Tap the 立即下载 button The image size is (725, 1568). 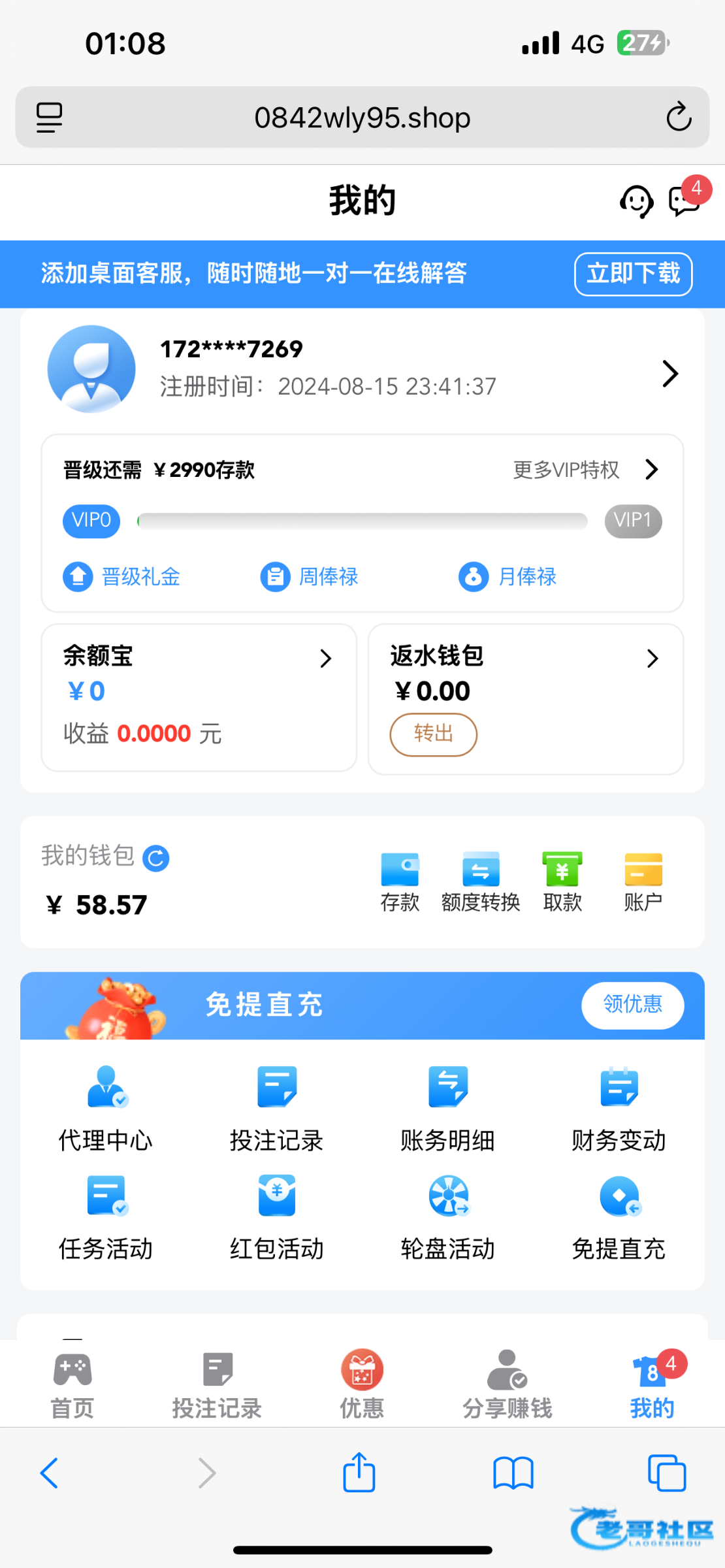[632, 274]
